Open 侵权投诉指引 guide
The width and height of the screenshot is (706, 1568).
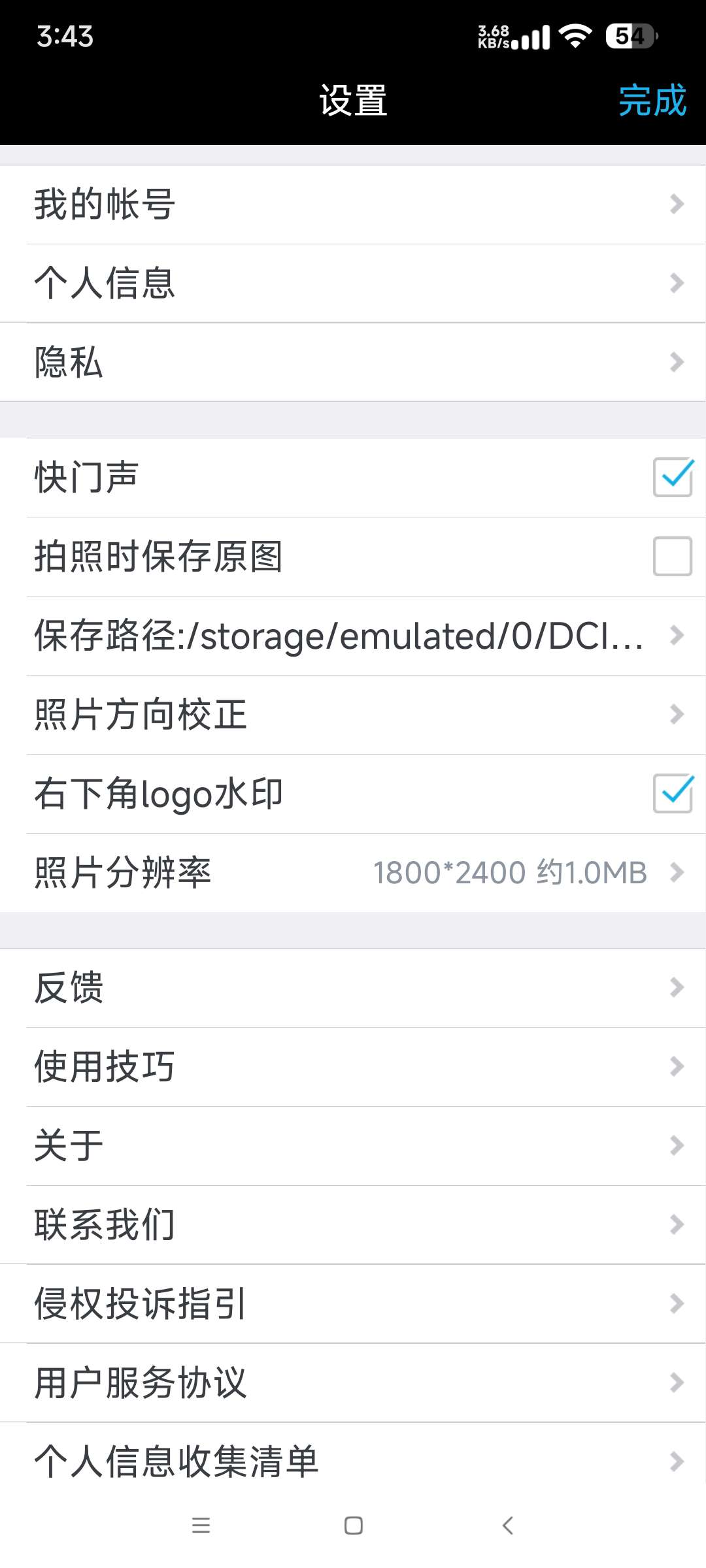(353, 1304)
